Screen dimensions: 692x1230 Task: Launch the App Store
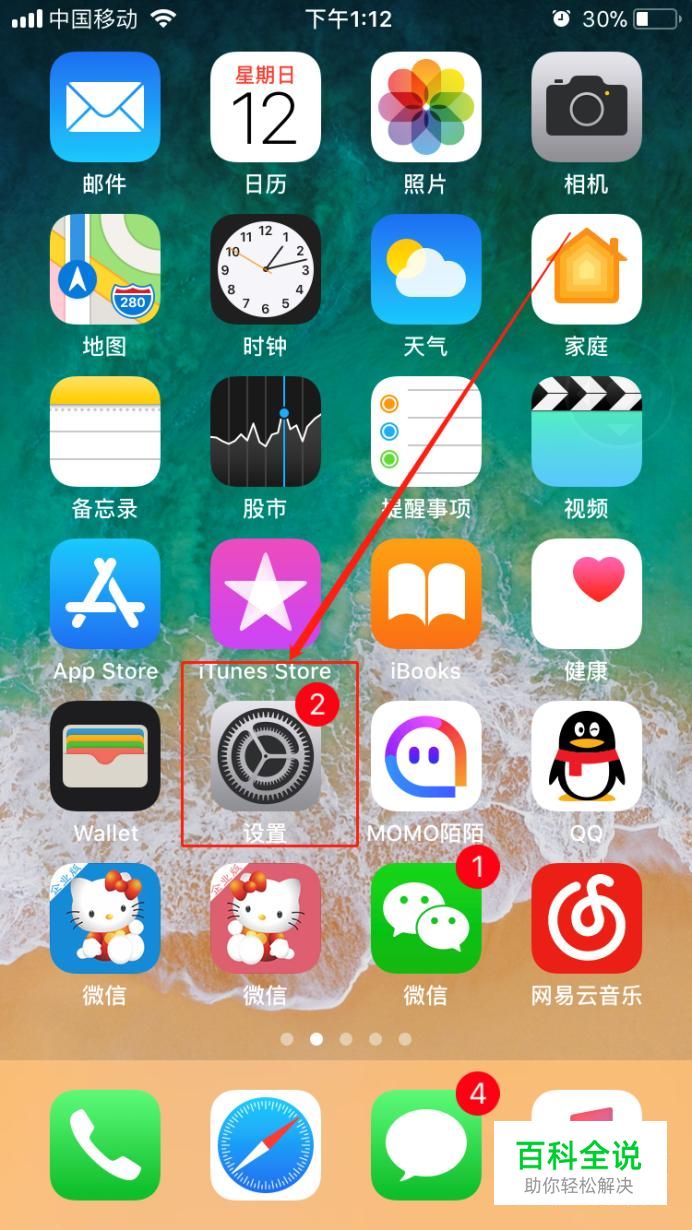click(105, 594)
